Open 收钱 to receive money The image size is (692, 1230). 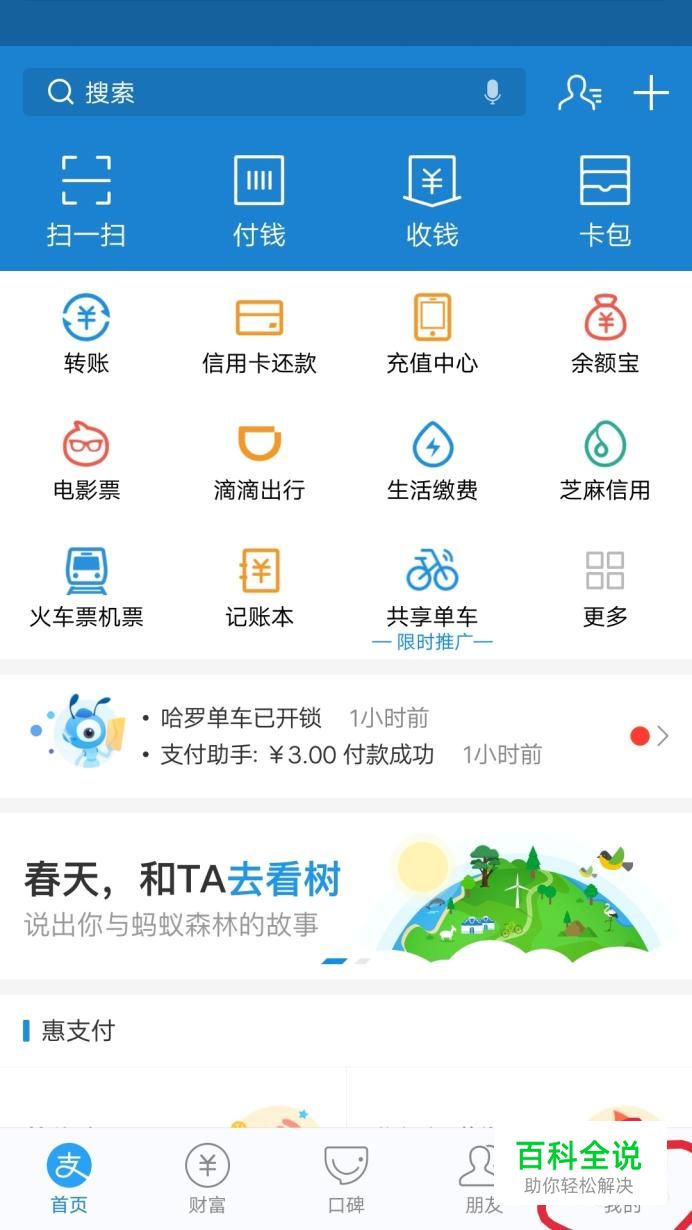tap(432, 200)
